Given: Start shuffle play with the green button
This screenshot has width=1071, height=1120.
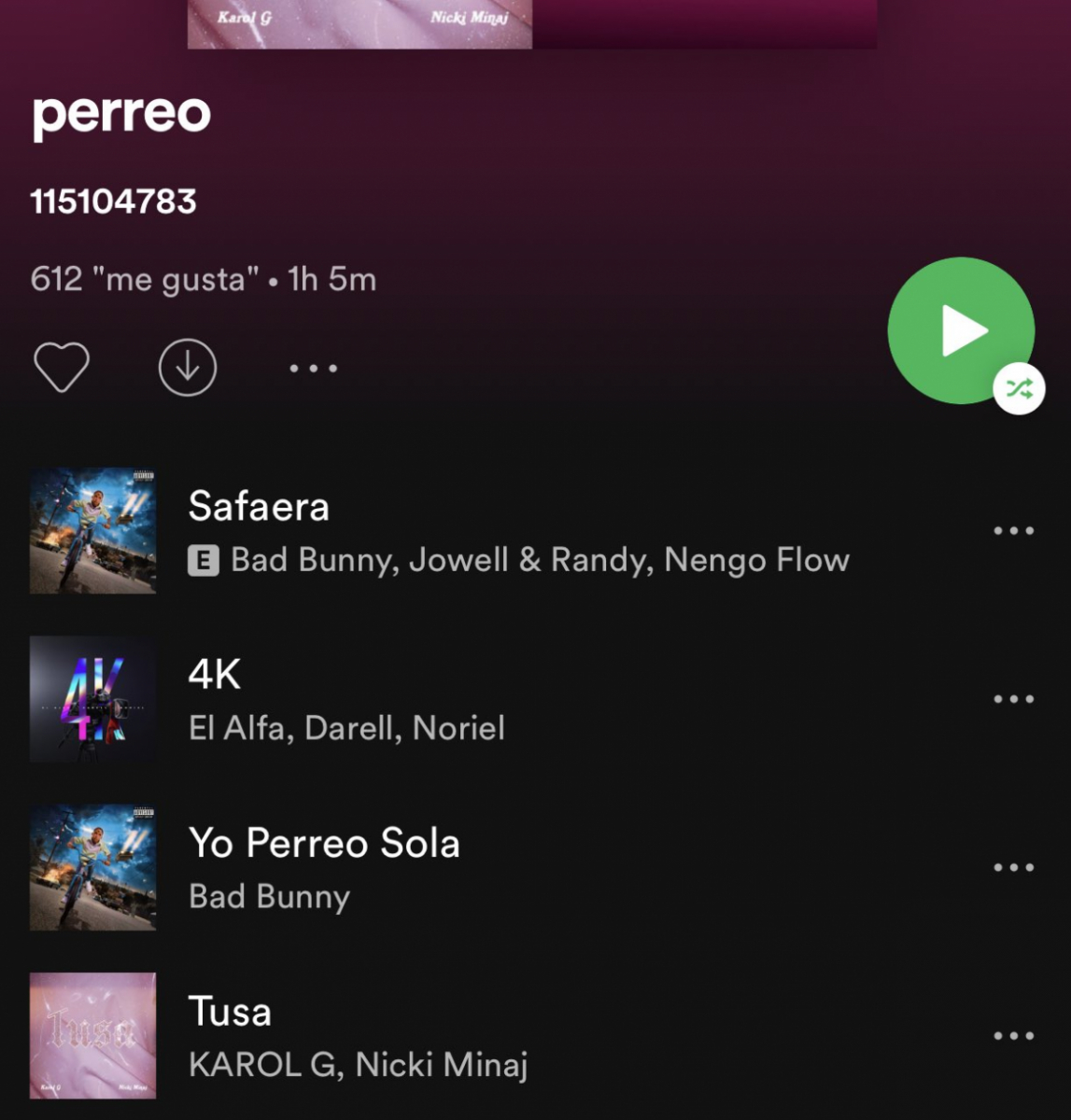Looking at the screenshot, I should coord(961,330).
